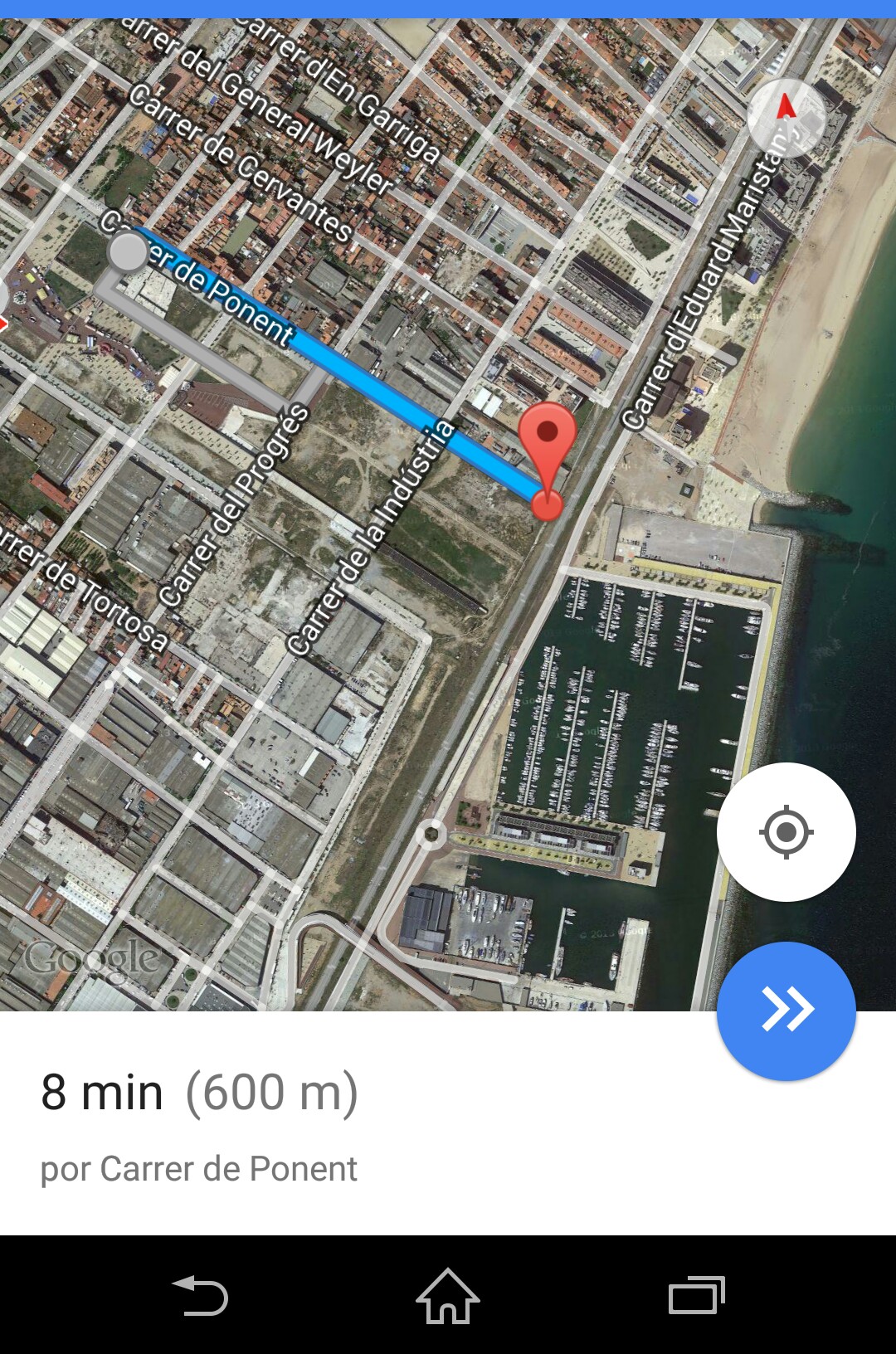Tap the compass to reset map orientation
The image size is (896, 1354).
[785, 117]
